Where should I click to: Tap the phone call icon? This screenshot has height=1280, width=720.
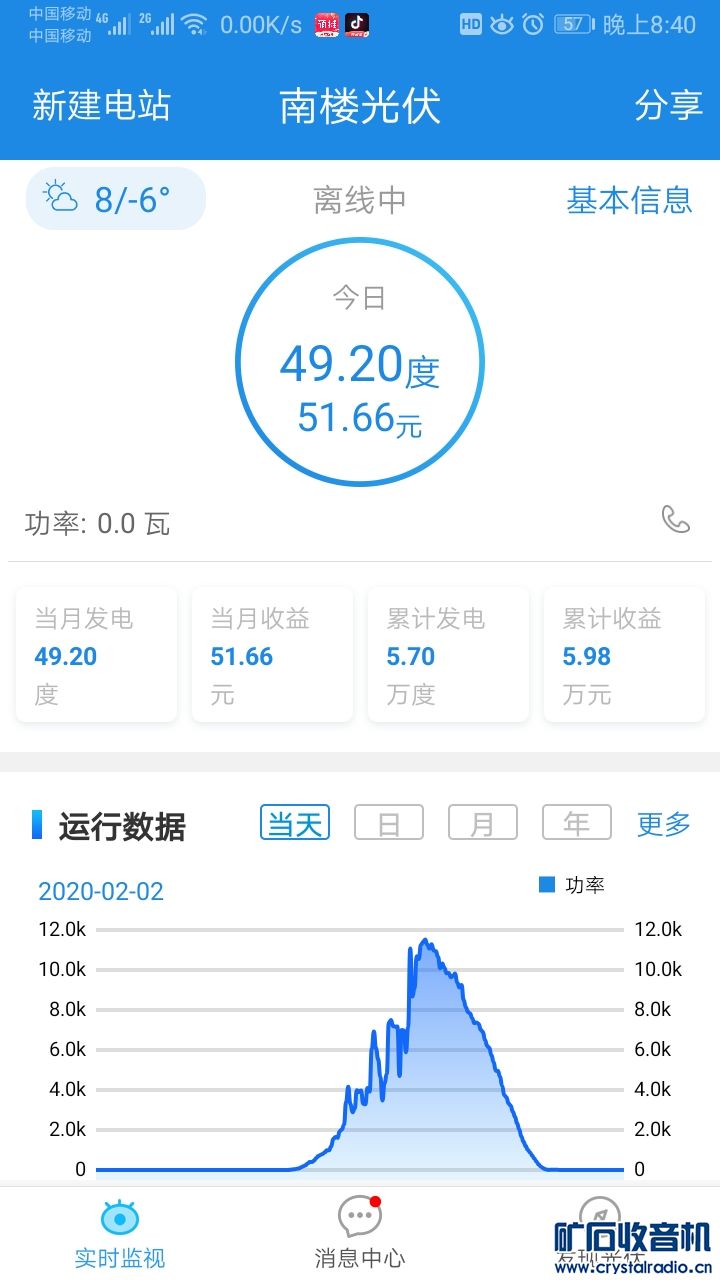[x=676, y=519]
